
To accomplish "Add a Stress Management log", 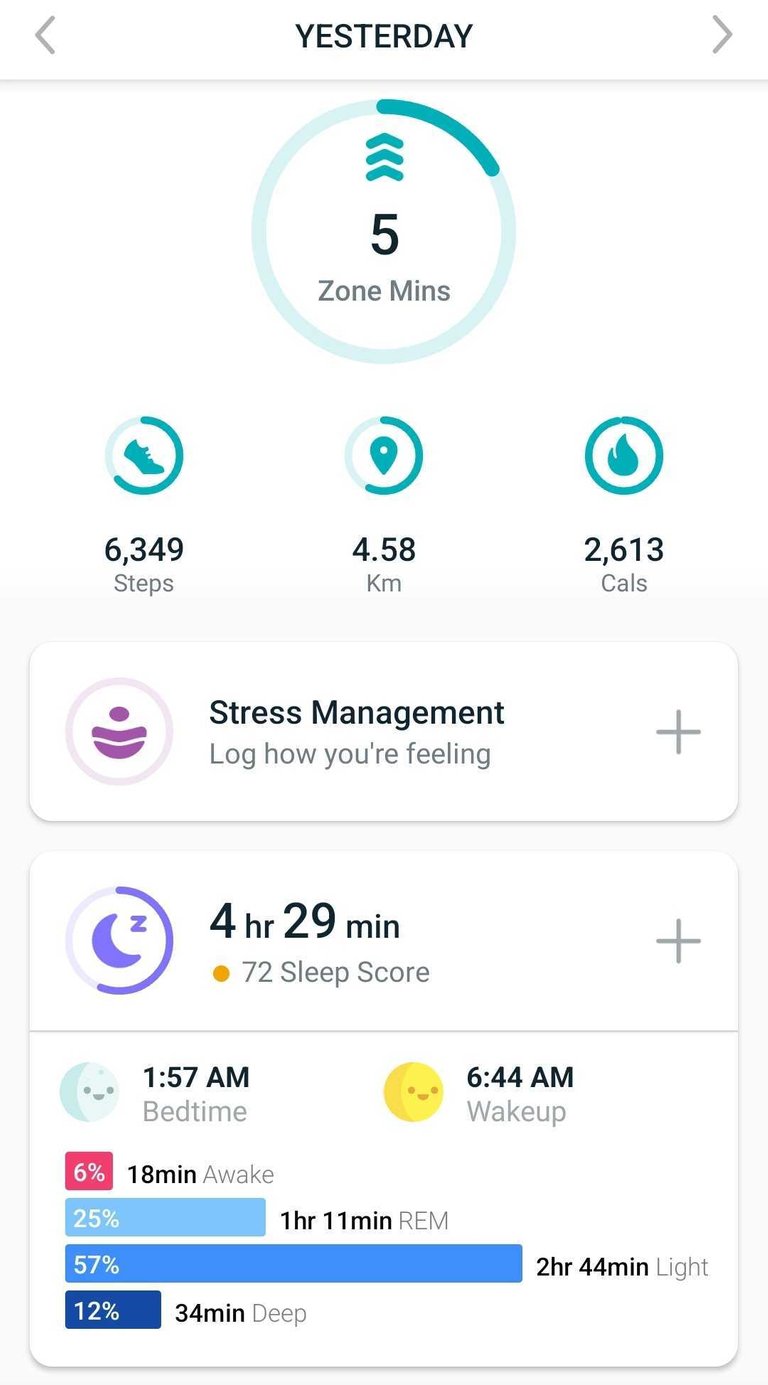I will tap(678, 732).
